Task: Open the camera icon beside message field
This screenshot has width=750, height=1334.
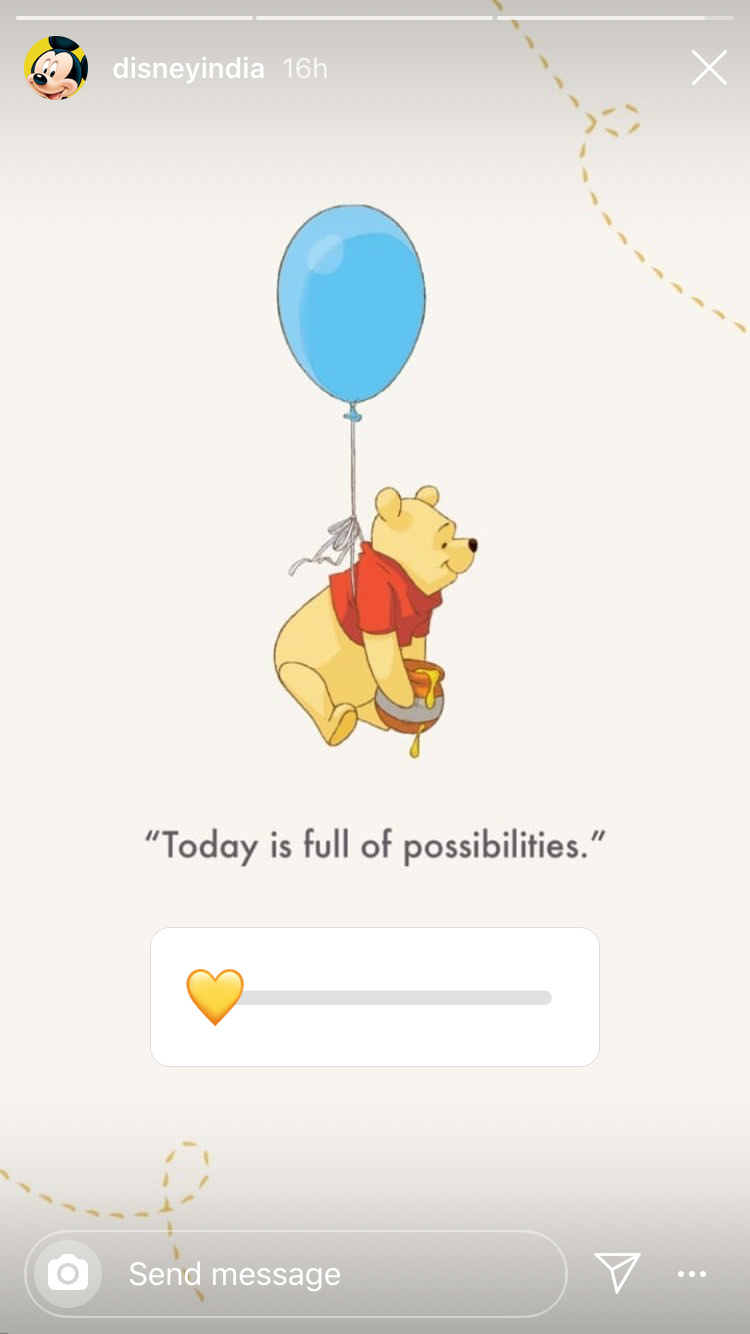Action: pyautogui.click(x=68, y=1273)
